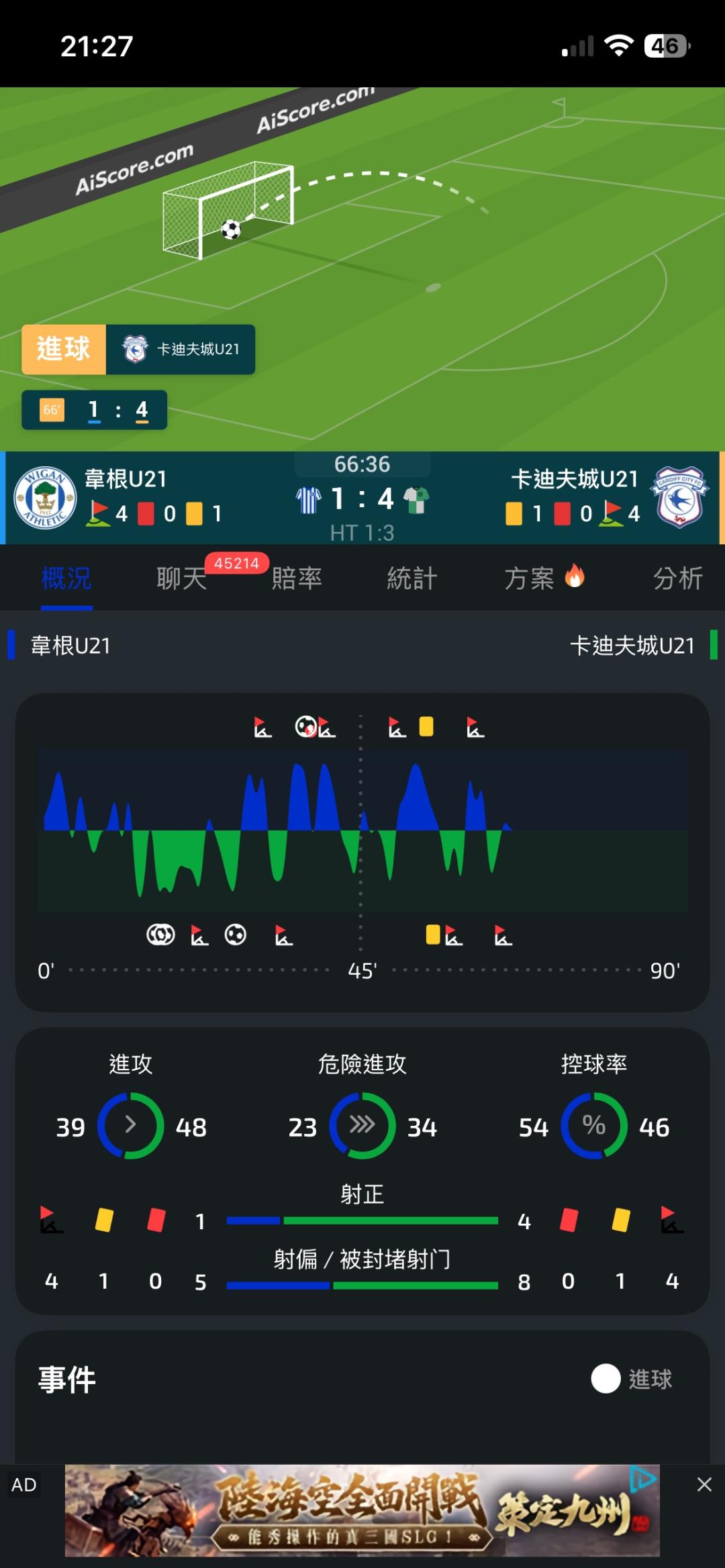
Task: Open the 統計 tab
Action: point(412,578)
